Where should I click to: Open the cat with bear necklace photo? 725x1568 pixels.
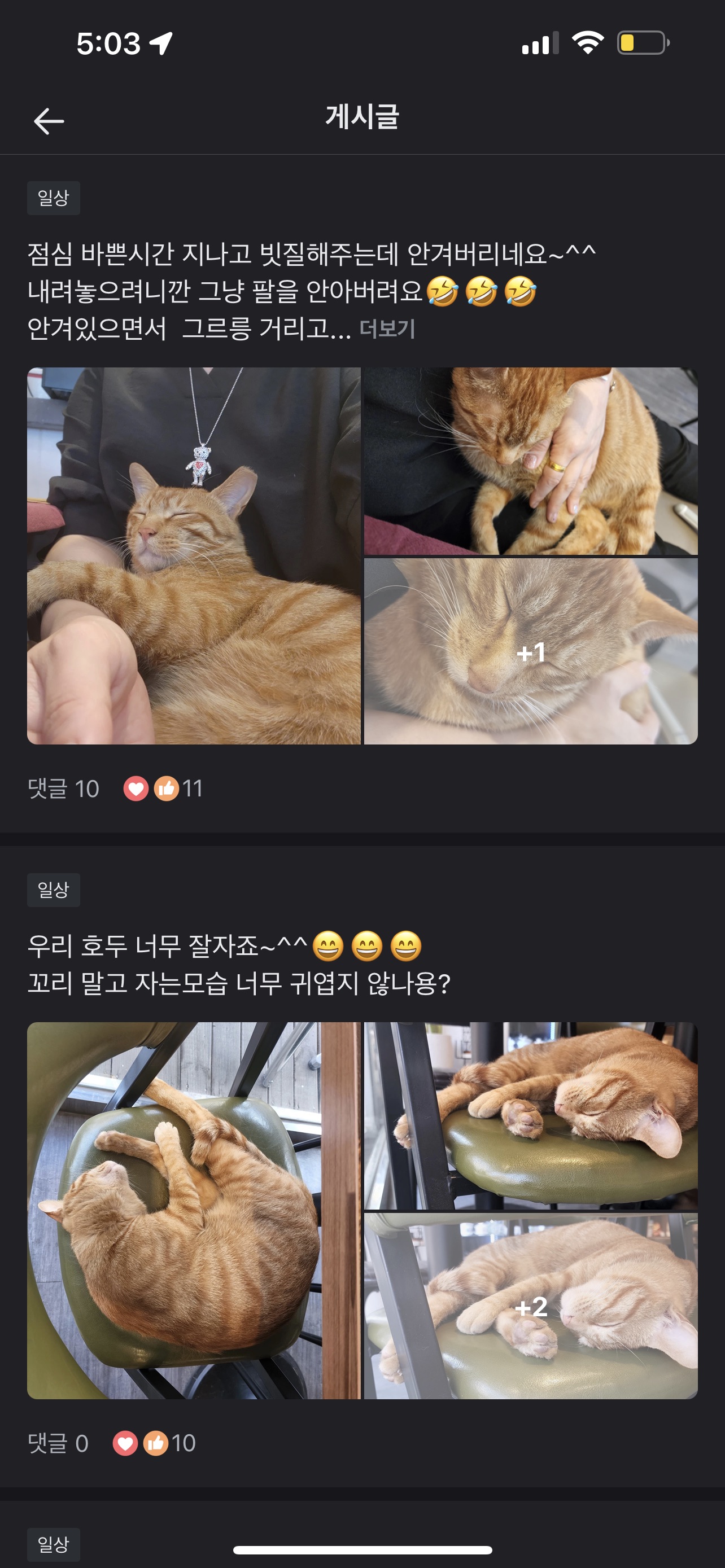pos(194,555)
